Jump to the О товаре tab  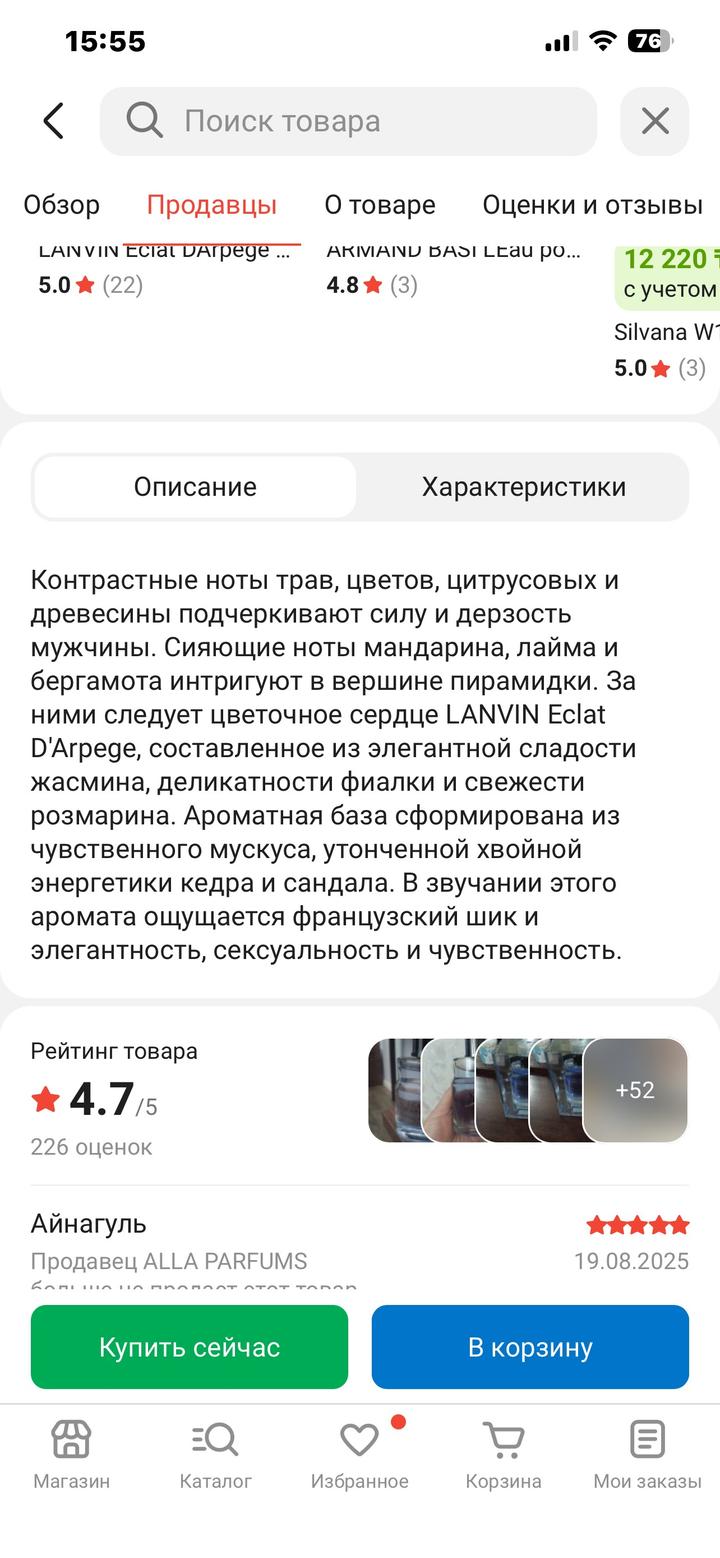click(x=380, y=205)
